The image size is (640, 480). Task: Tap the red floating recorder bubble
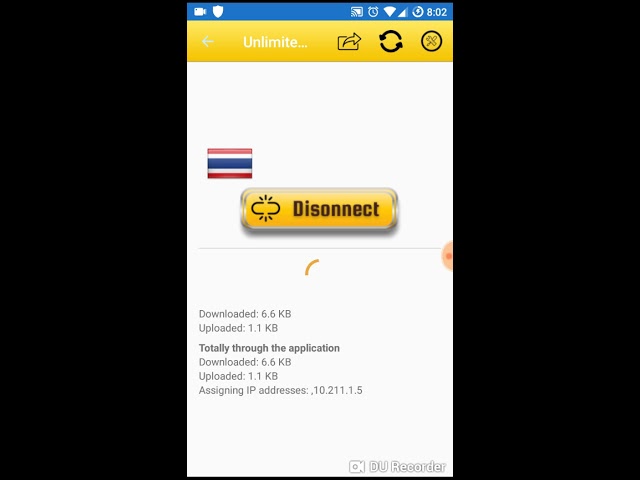[x=448, y=257]
